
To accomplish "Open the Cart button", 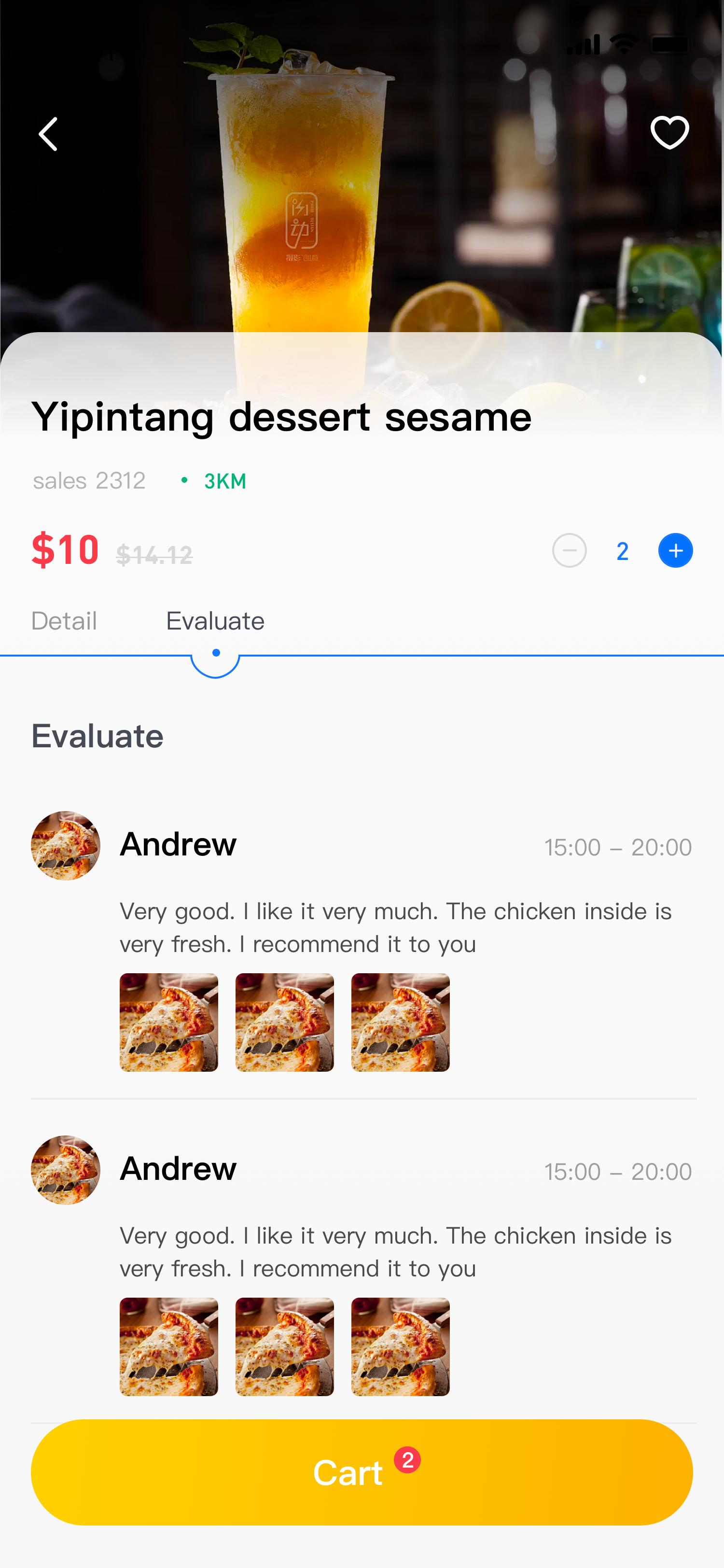I will pos(362,1472).
